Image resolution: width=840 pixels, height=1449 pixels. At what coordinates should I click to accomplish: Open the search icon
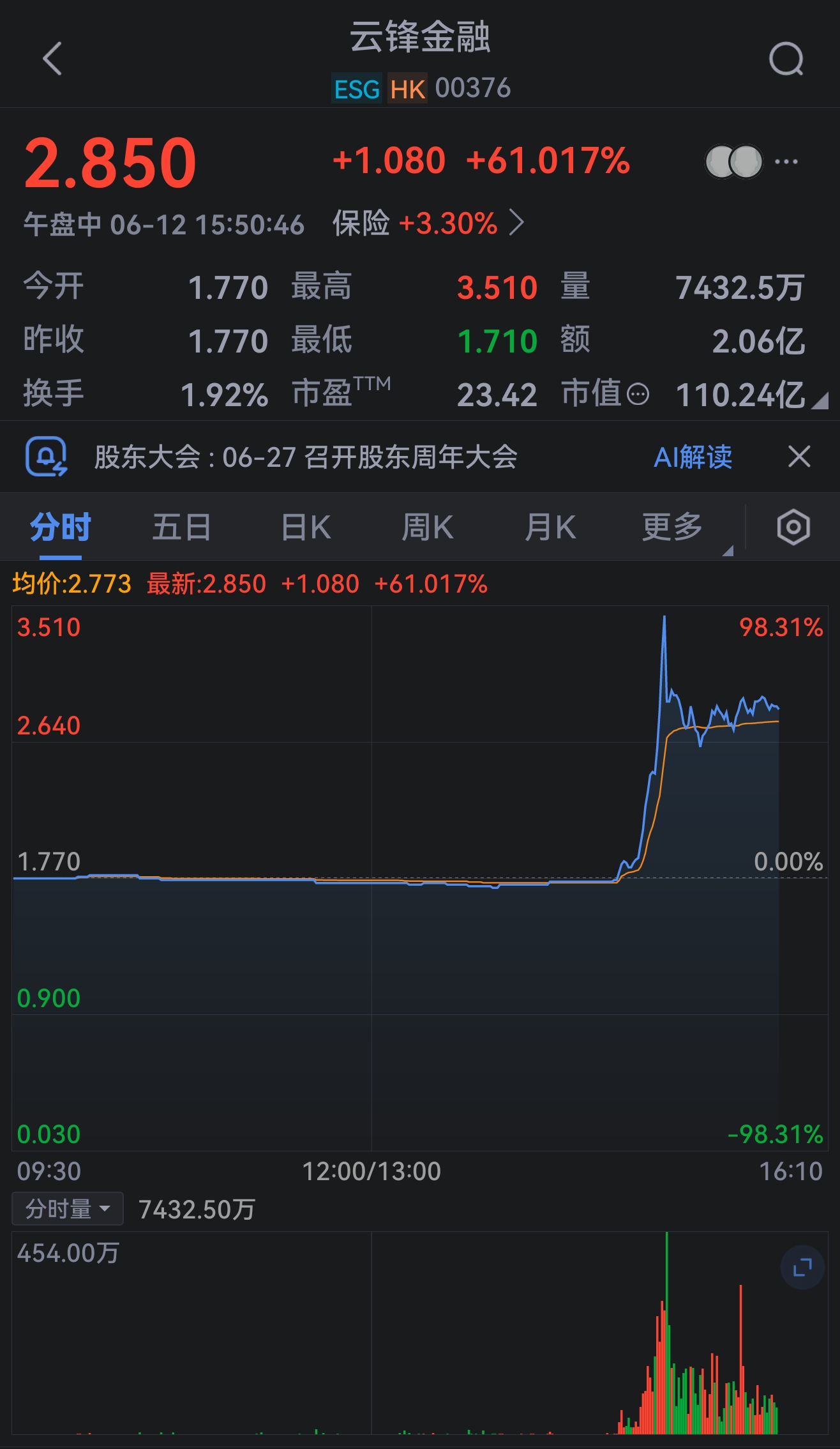click(786, 59)
